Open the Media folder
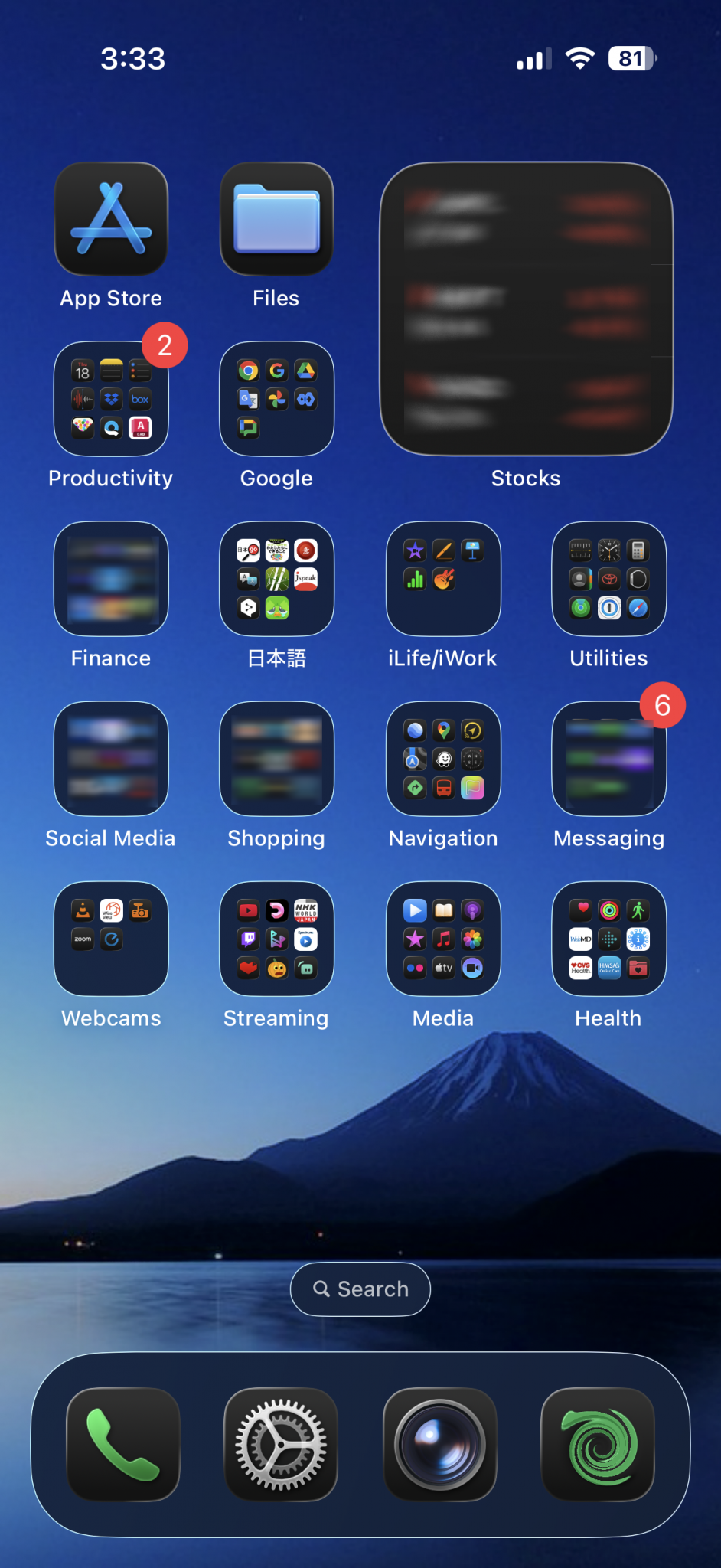 point(443,939)
